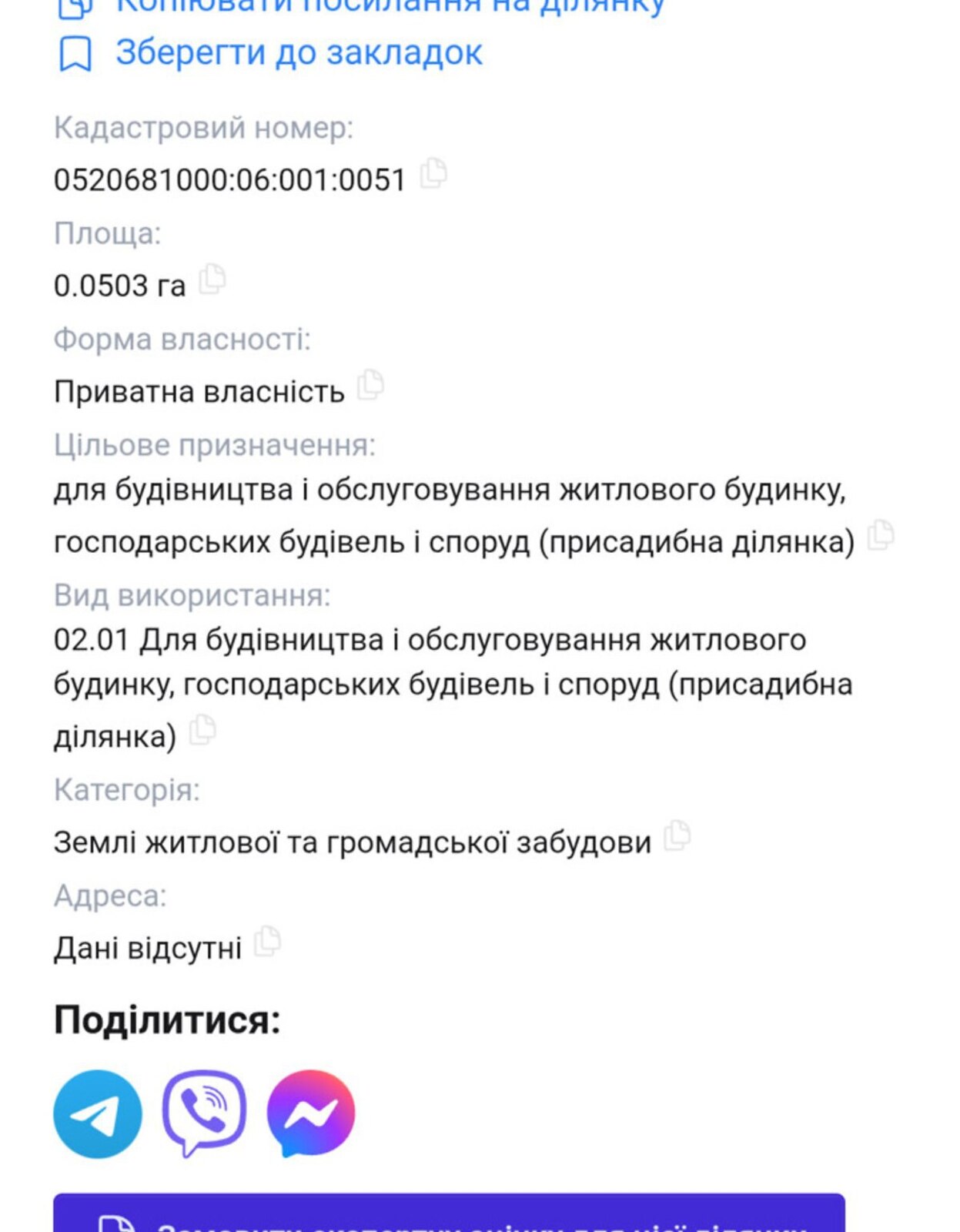Tap the copy parcel link option
The width and height of the screenshot is (960, 1232).
click(389, 6)
